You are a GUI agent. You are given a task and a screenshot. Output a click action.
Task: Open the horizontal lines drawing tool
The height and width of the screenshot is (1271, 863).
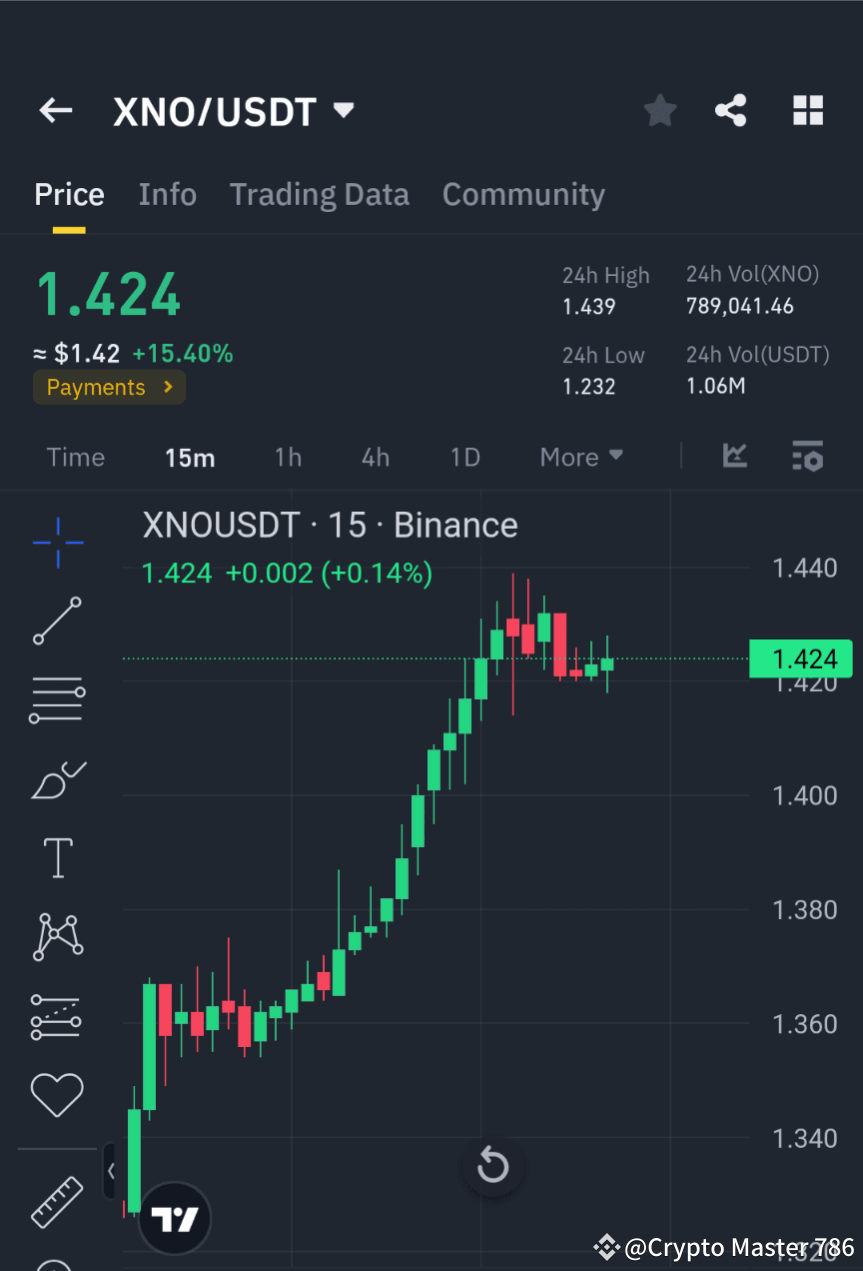click(57, 699)
